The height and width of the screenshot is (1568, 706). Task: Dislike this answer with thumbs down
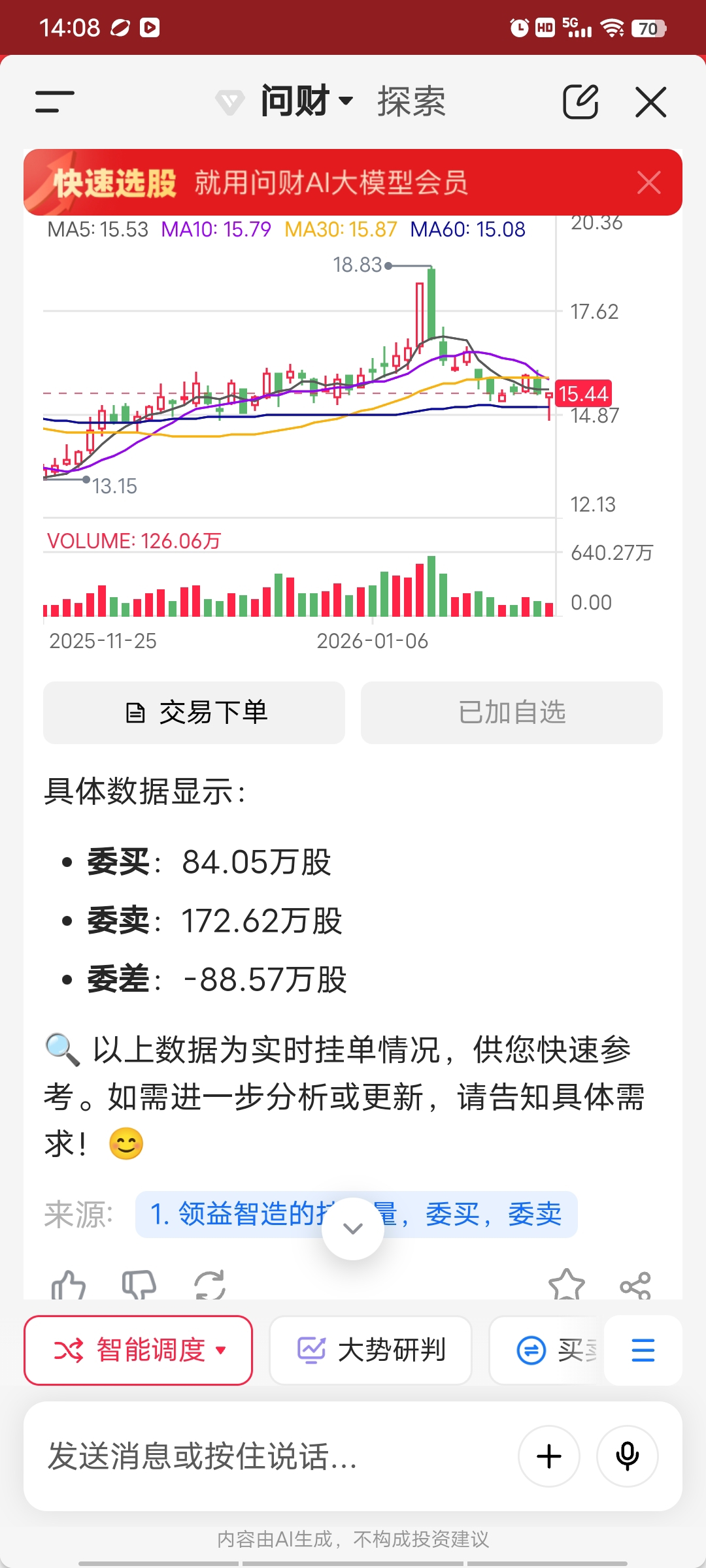[139, 1286]
